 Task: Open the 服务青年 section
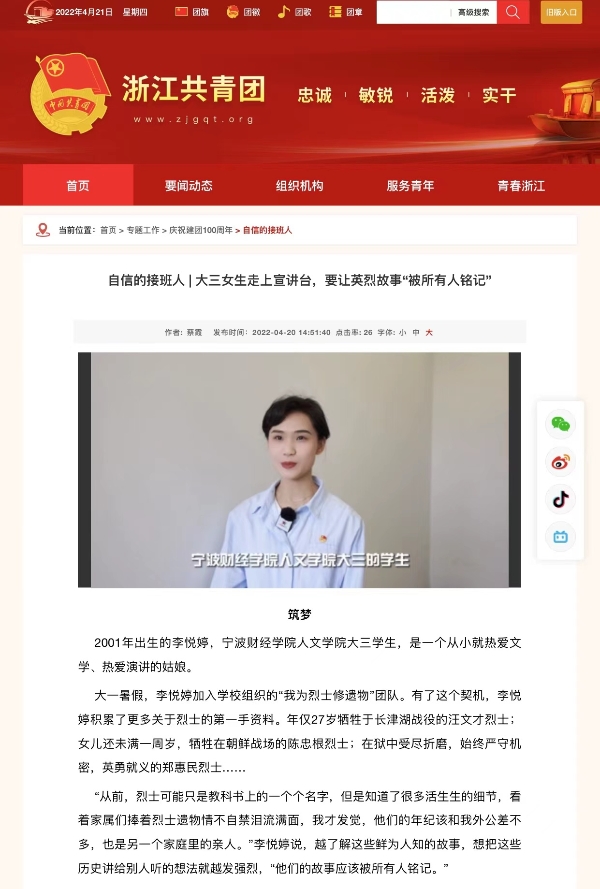[x=410, y=185]
